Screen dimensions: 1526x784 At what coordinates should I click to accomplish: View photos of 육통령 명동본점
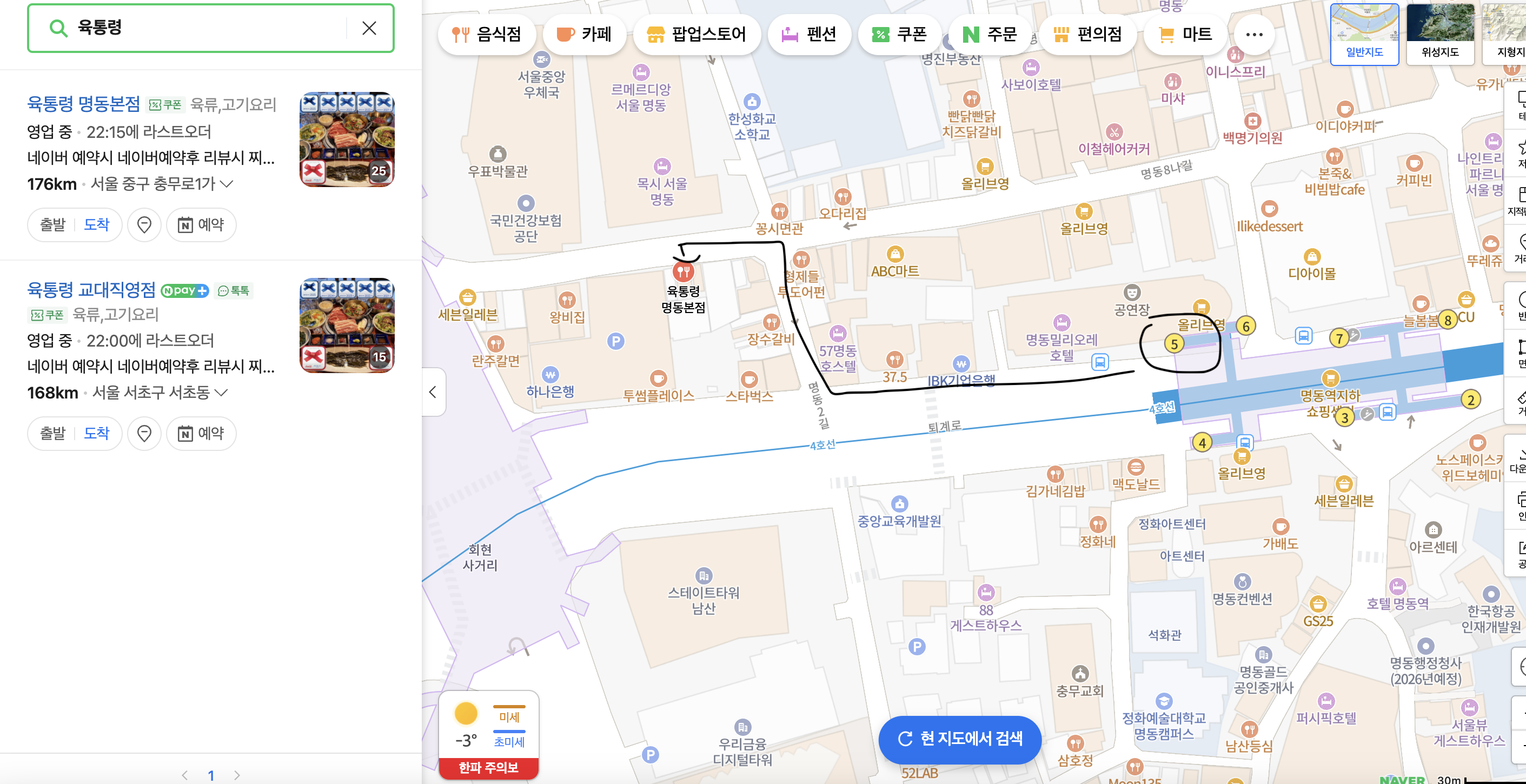347,139
